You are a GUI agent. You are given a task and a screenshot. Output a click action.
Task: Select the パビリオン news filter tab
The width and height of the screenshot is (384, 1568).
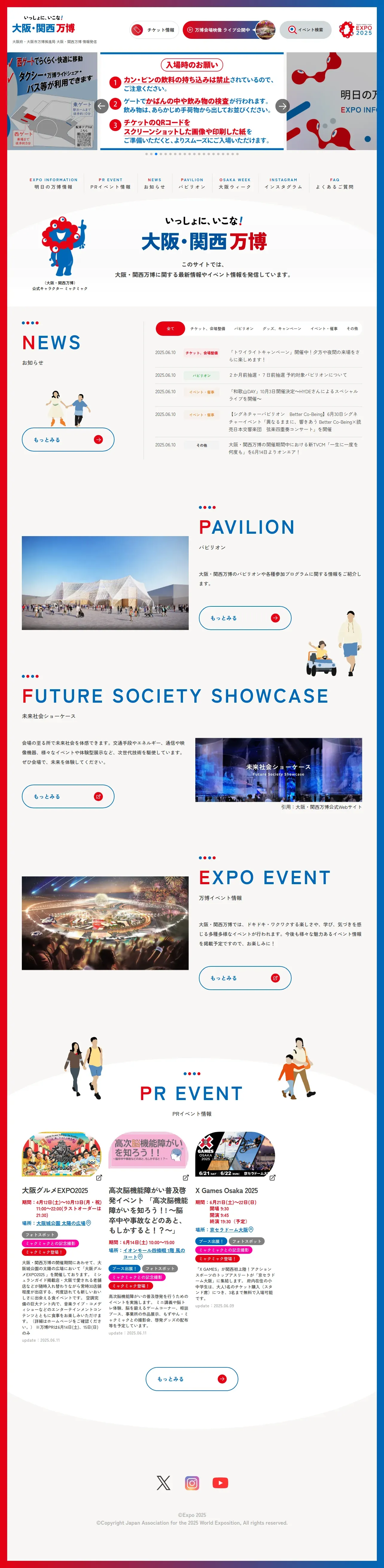click(243, 329)
